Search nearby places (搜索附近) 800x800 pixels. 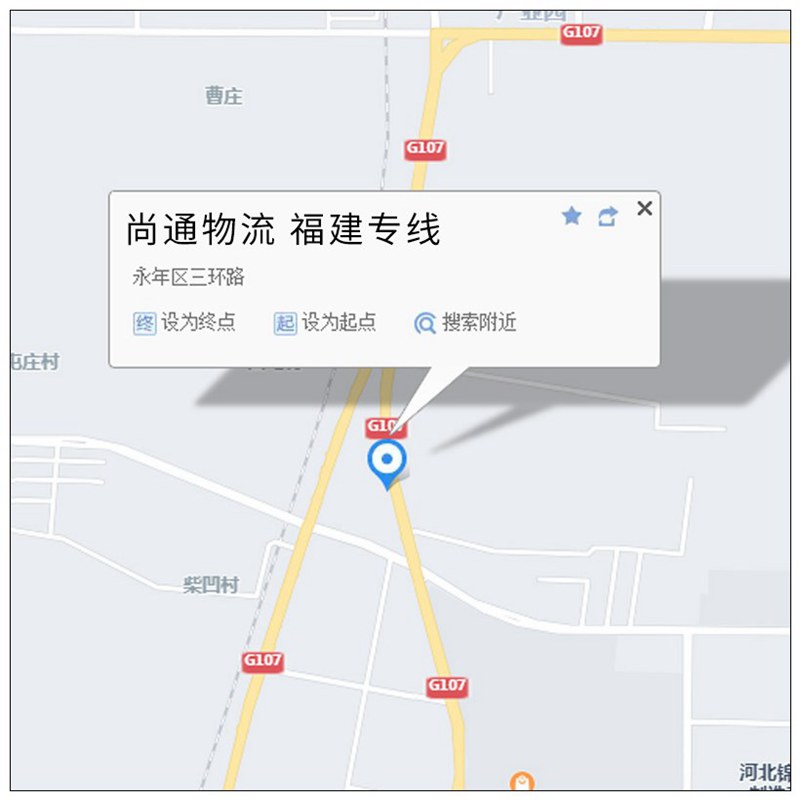[466, 323]
